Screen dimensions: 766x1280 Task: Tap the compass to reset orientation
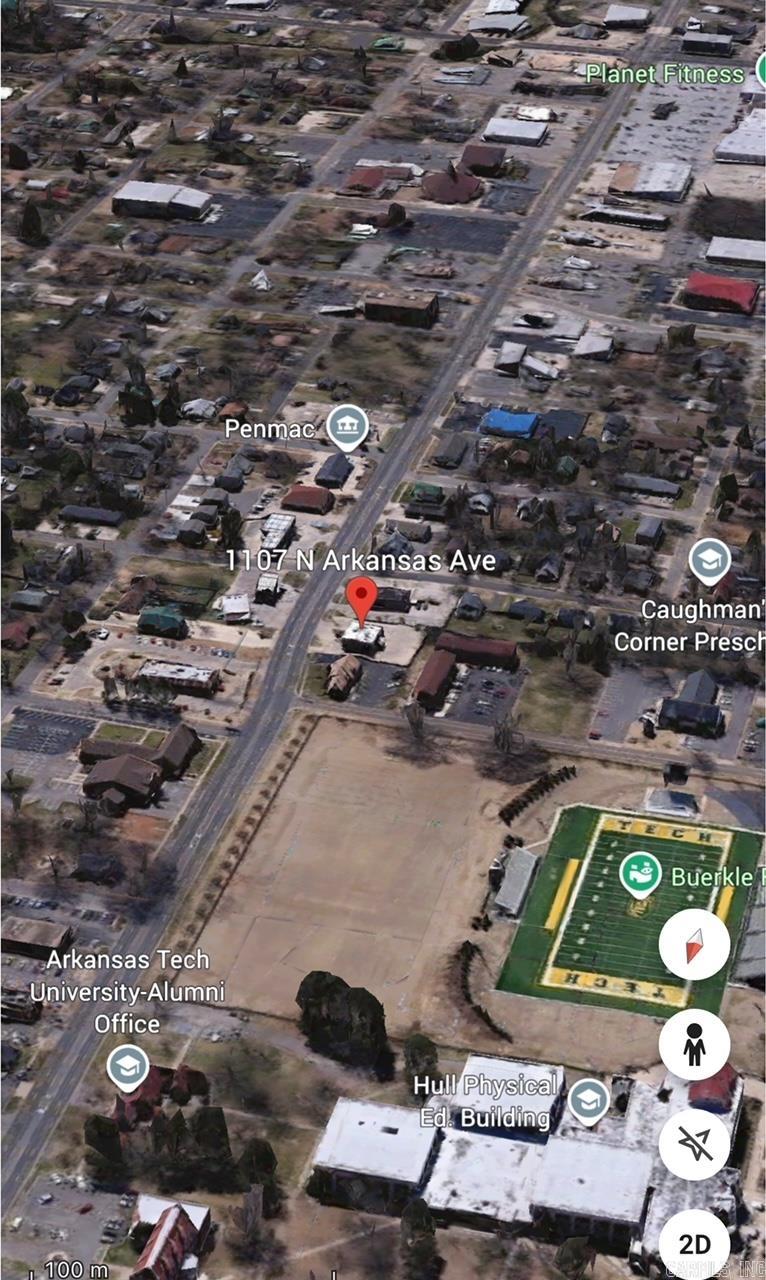(694, 945)
